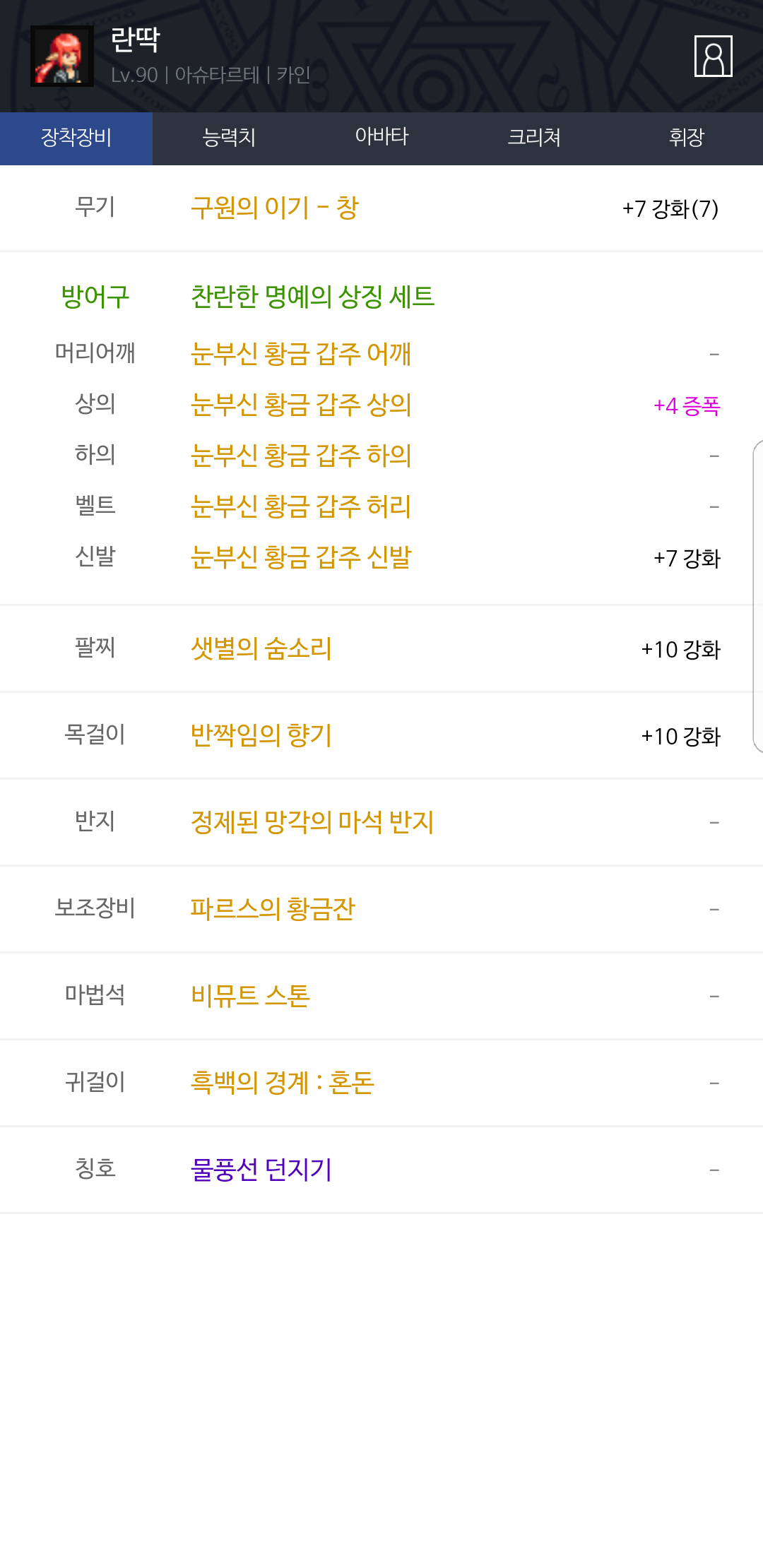This screenshot has height=1568, width=763.
Task: Select the 장착장비 tab
Action: pos(76,138)
